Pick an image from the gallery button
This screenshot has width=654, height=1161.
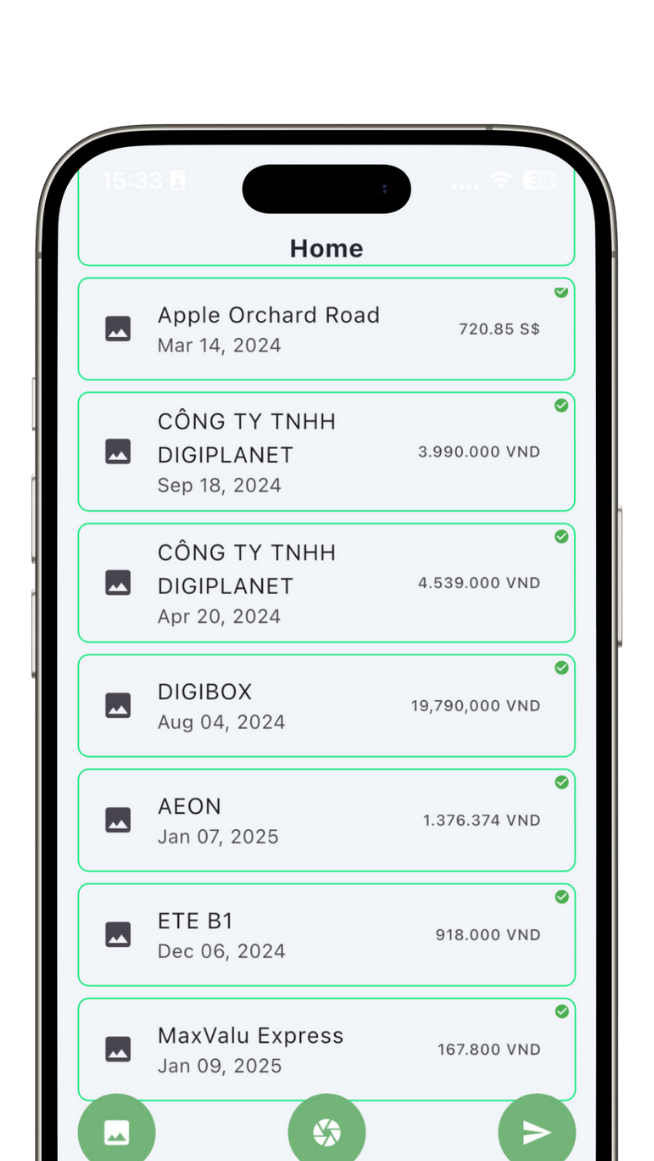pos(117,1131)
